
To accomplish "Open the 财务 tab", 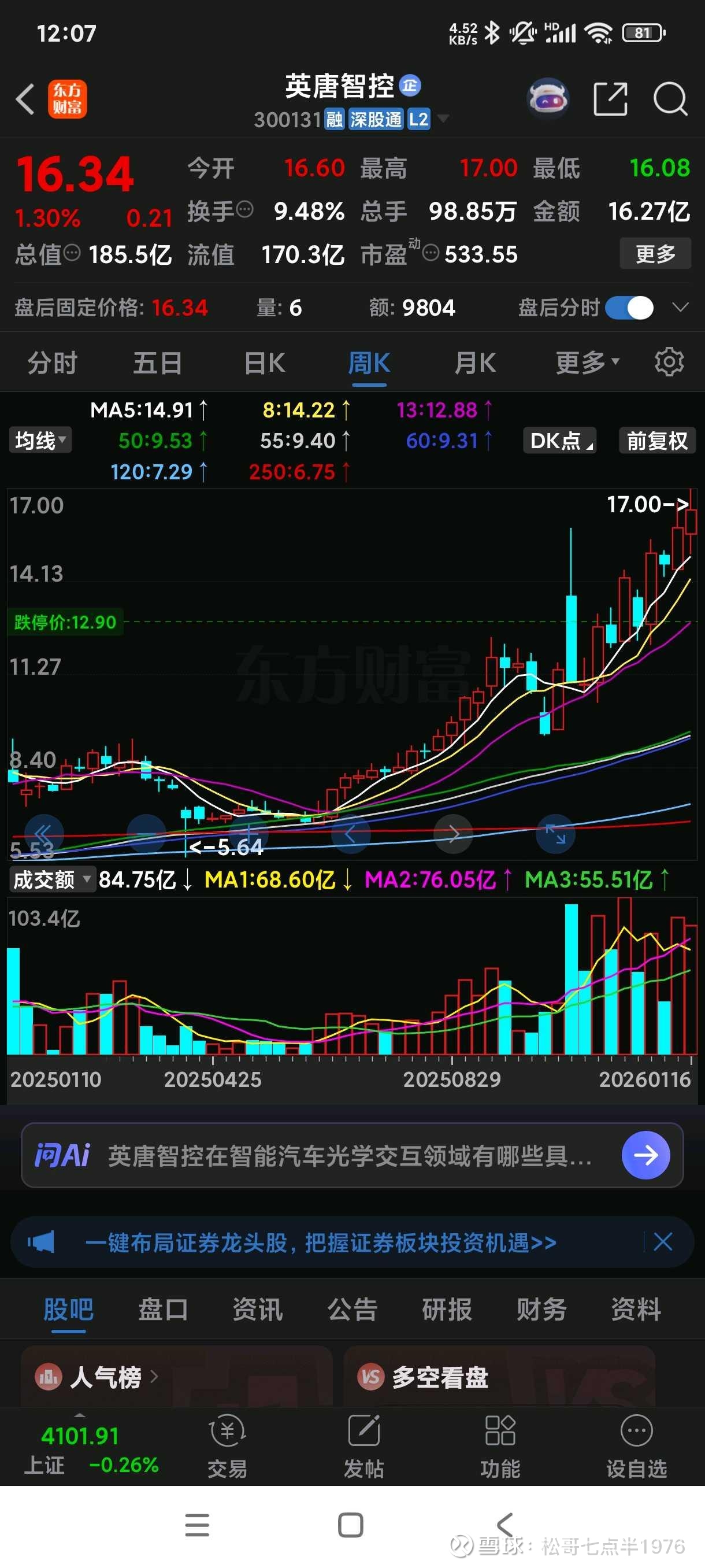I will click(x=541, y=1310).
